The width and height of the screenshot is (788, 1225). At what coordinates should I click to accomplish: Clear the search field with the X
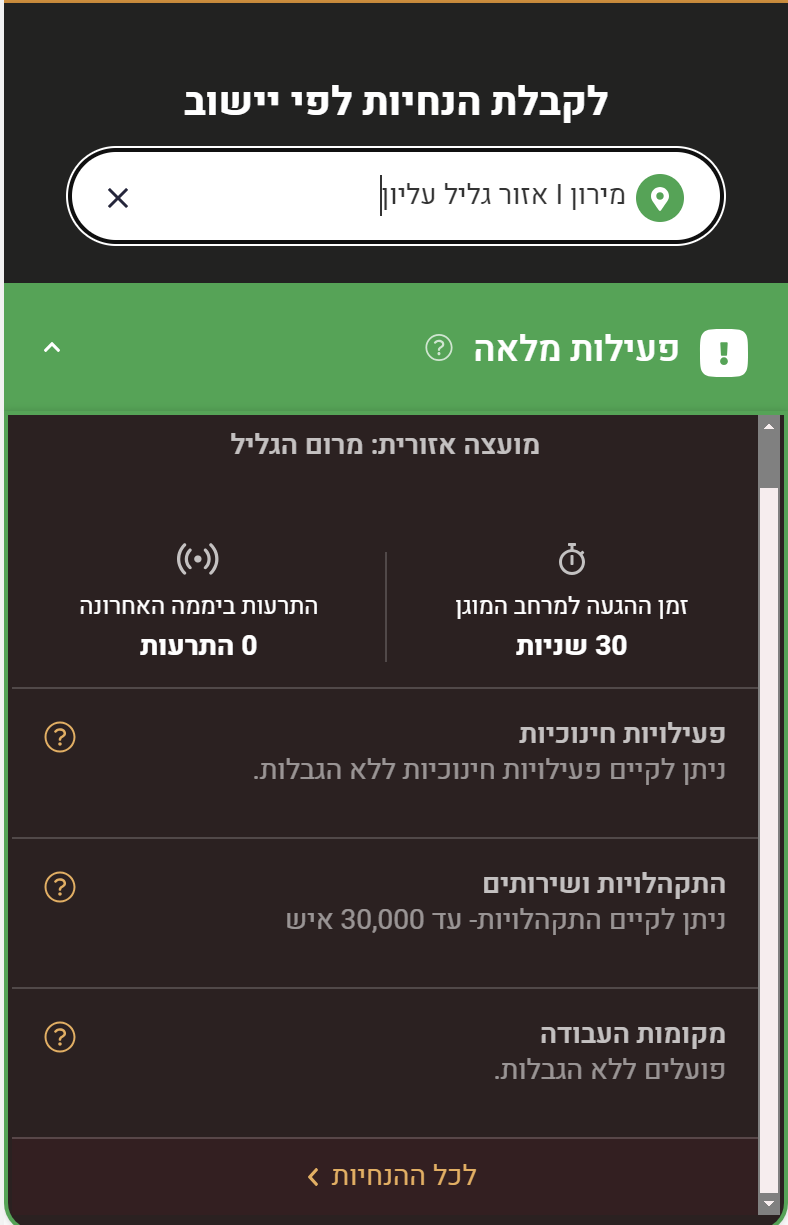click(x=119, y=198)
